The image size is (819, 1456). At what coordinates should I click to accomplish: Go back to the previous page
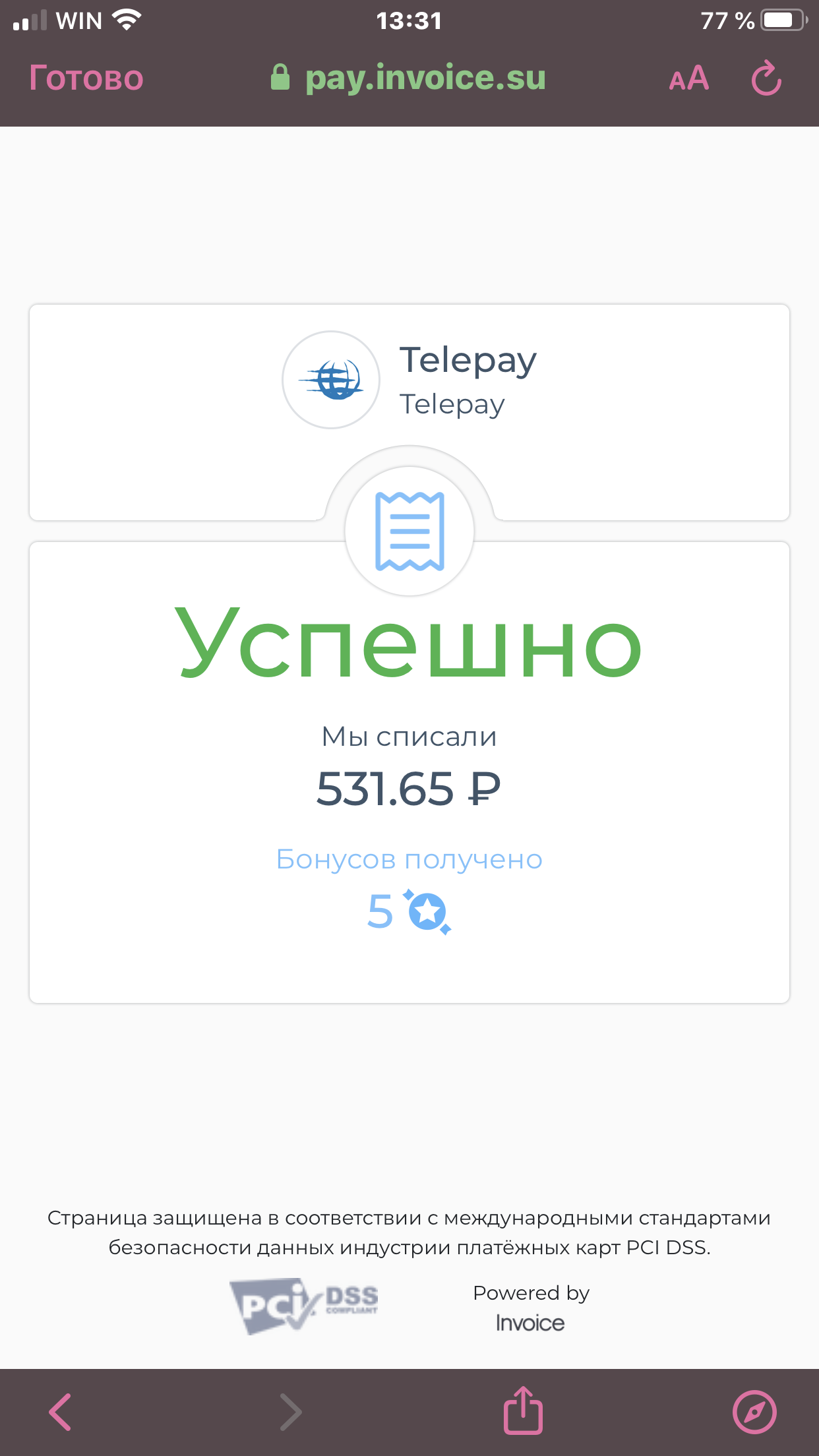[60, 1411]
